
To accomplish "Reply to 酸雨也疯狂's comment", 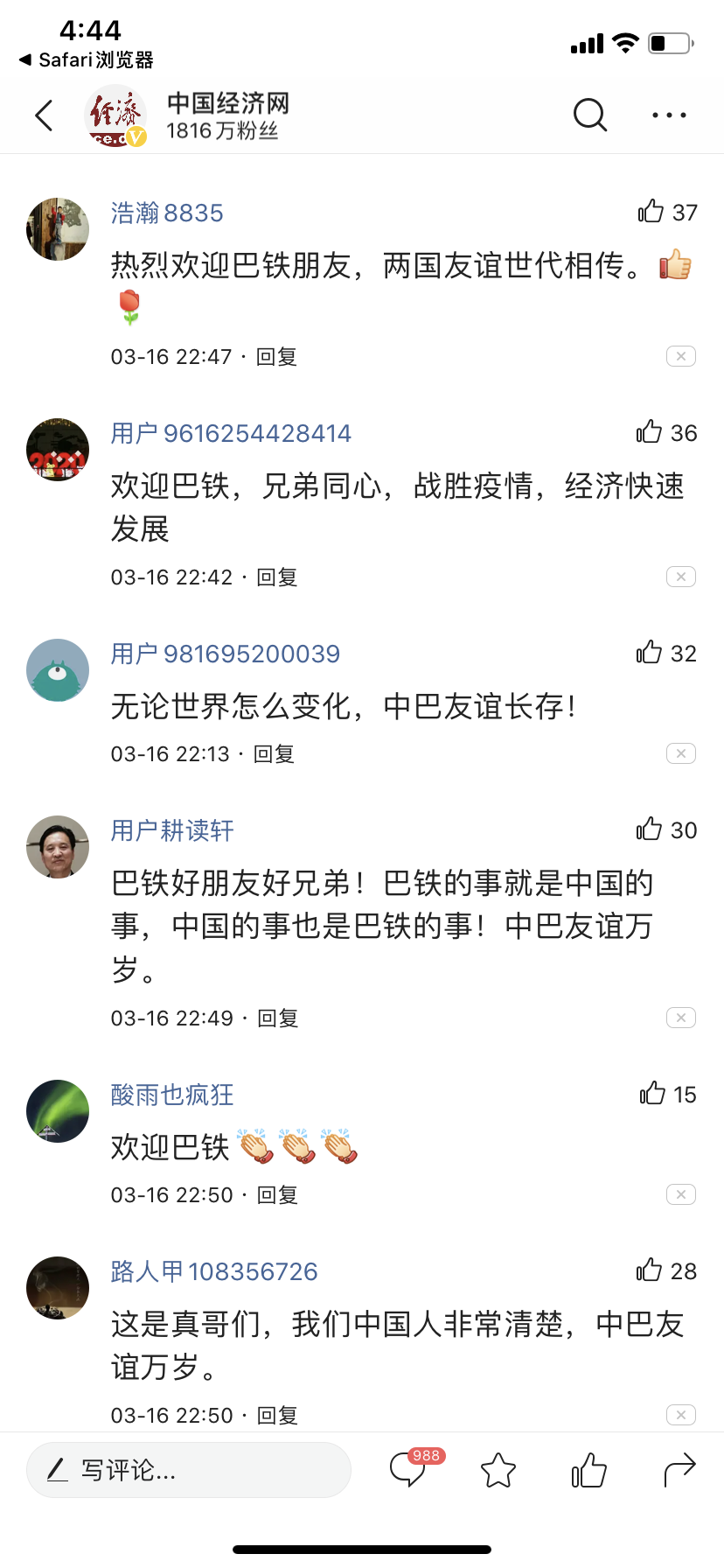I will click(277, 1195).
